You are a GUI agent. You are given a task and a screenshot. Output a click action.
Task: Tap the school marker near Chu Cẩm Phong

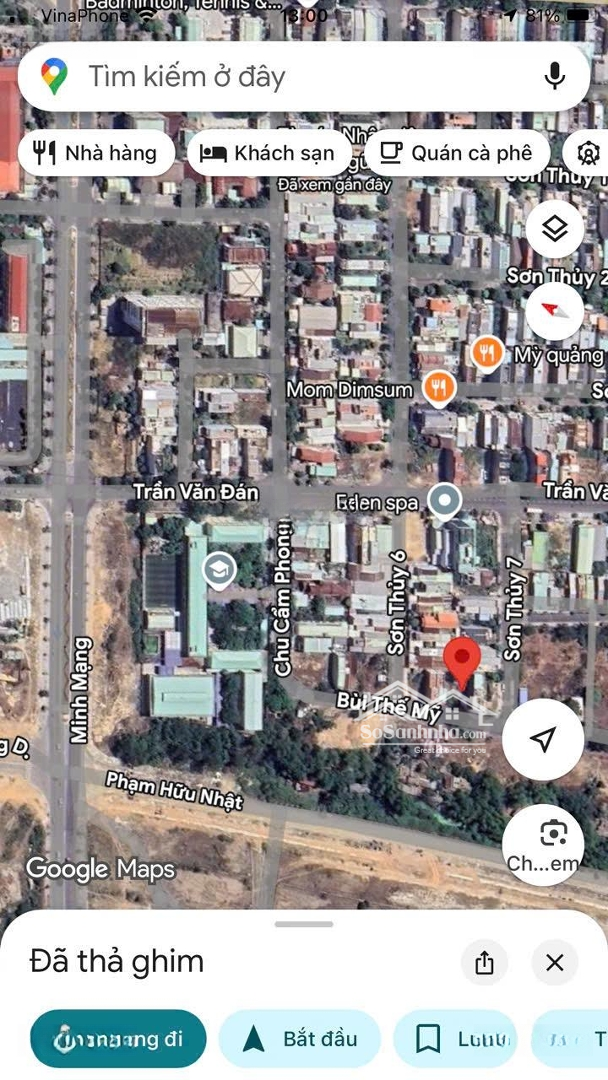click(x=217, y=571)
